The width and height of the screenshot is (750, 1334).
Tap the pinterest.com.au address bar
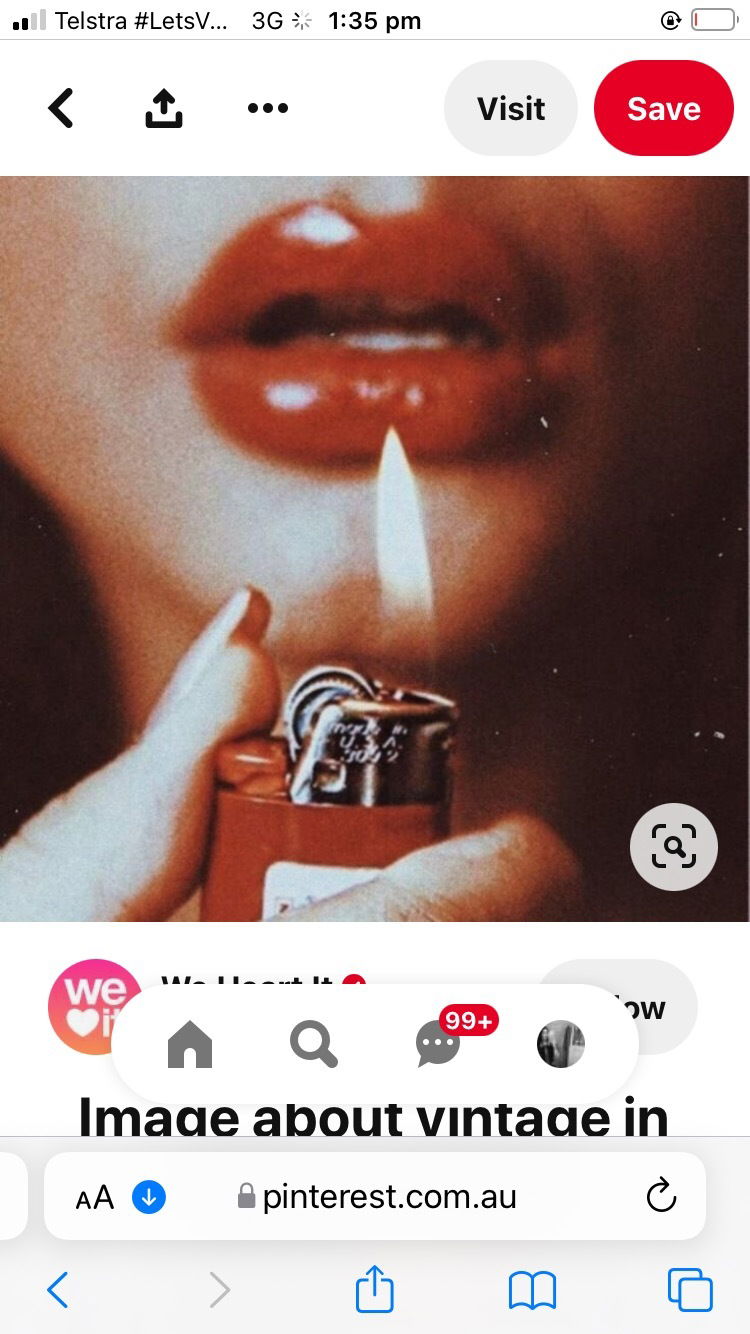[x=376, y=1196]
